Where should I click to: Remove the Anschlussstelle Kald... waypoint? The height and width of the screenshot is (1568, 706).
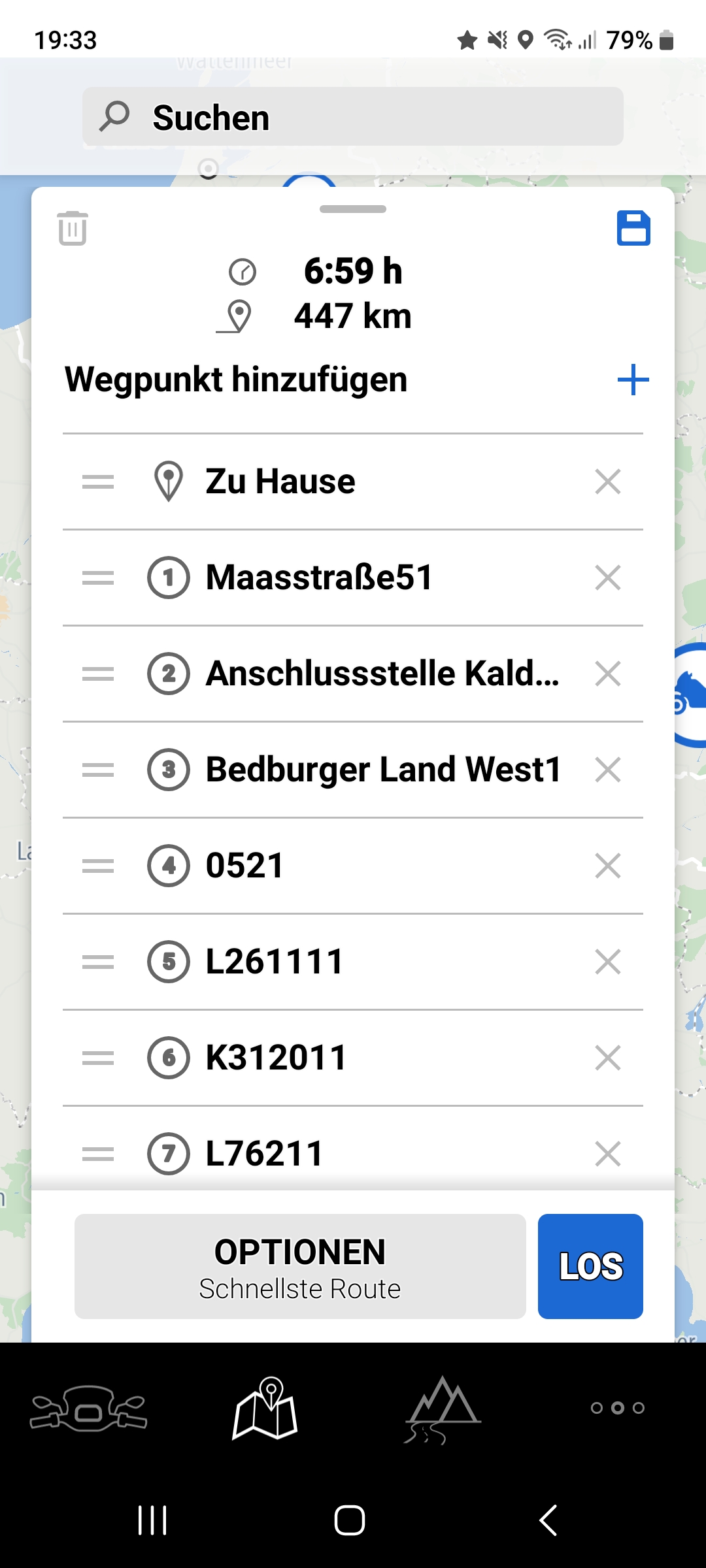[x=608, y=674]
